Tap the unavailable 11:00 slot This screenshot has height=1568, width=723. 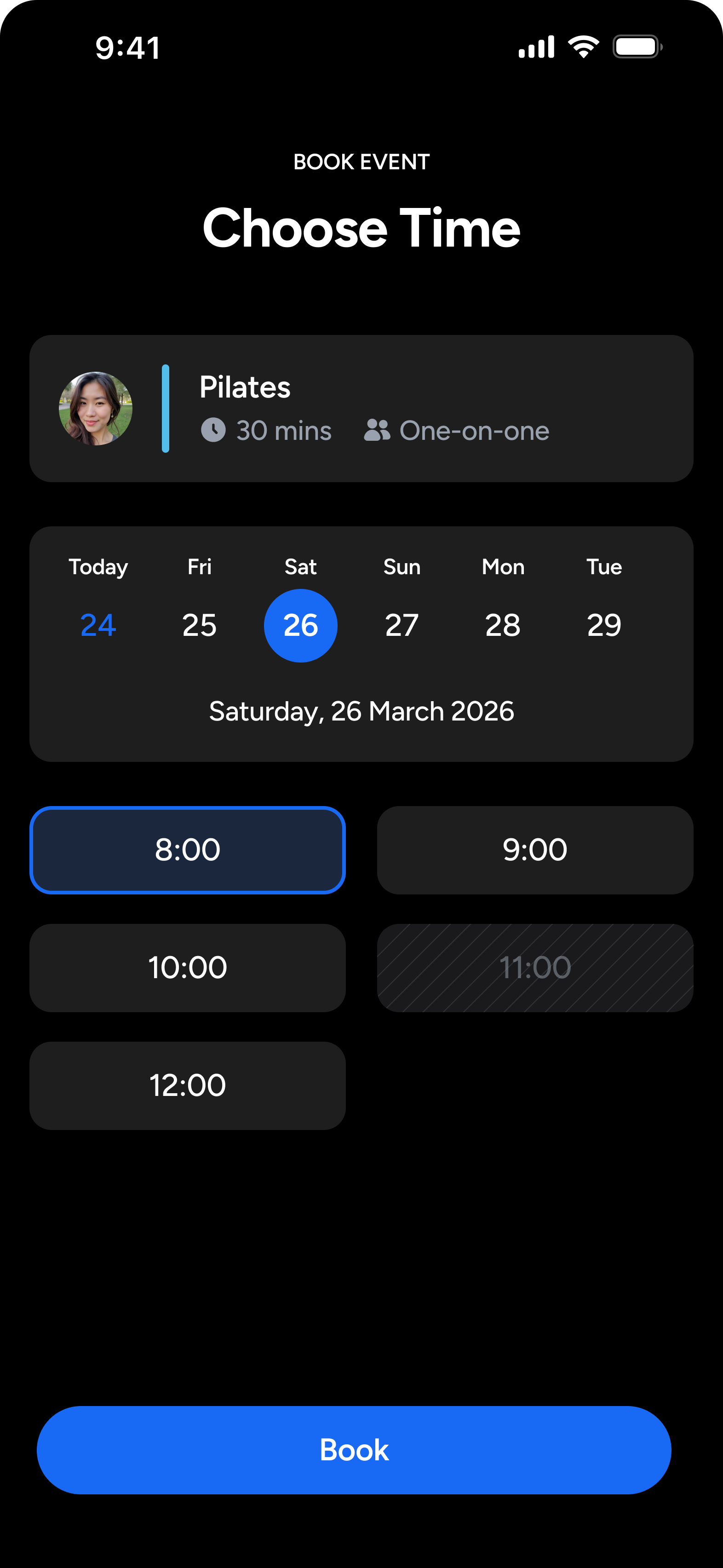(x=535, y=968)
